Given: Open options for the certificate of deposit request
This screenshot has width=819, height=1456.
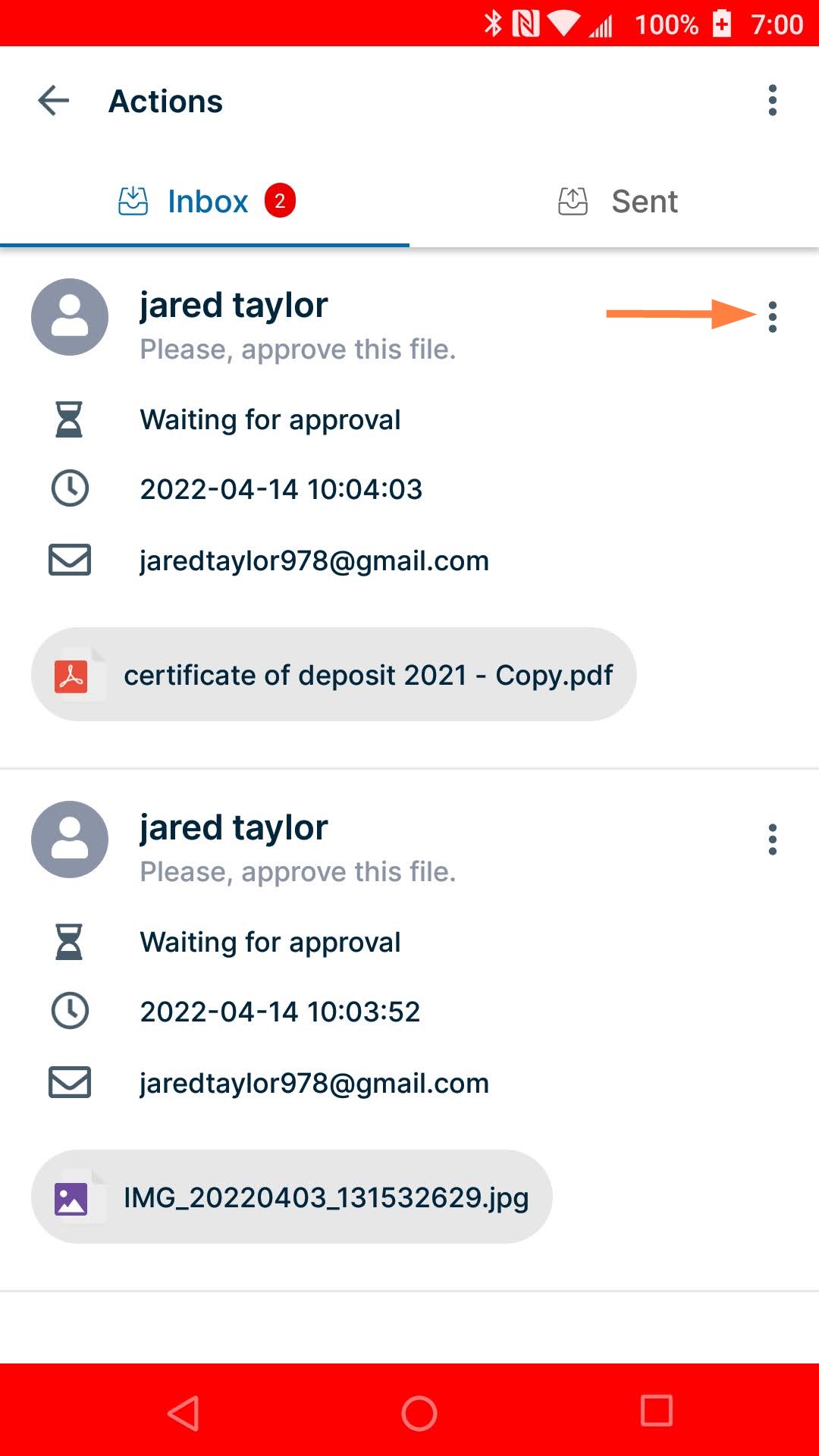Looking at the screenshot, I should pos(772,317).
